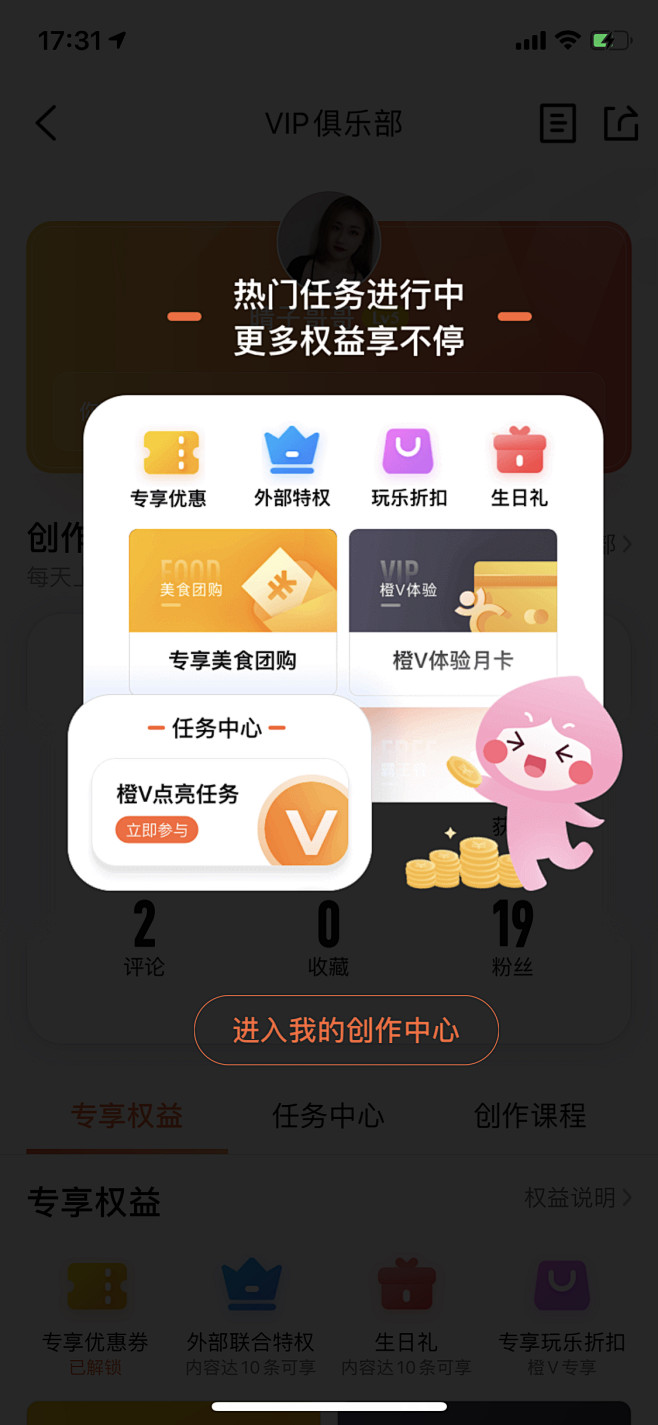658x1425 pixels.
Task: Tap 立即参与 on the 橙V点亮任务 card
Action: [x=157, y=830]
